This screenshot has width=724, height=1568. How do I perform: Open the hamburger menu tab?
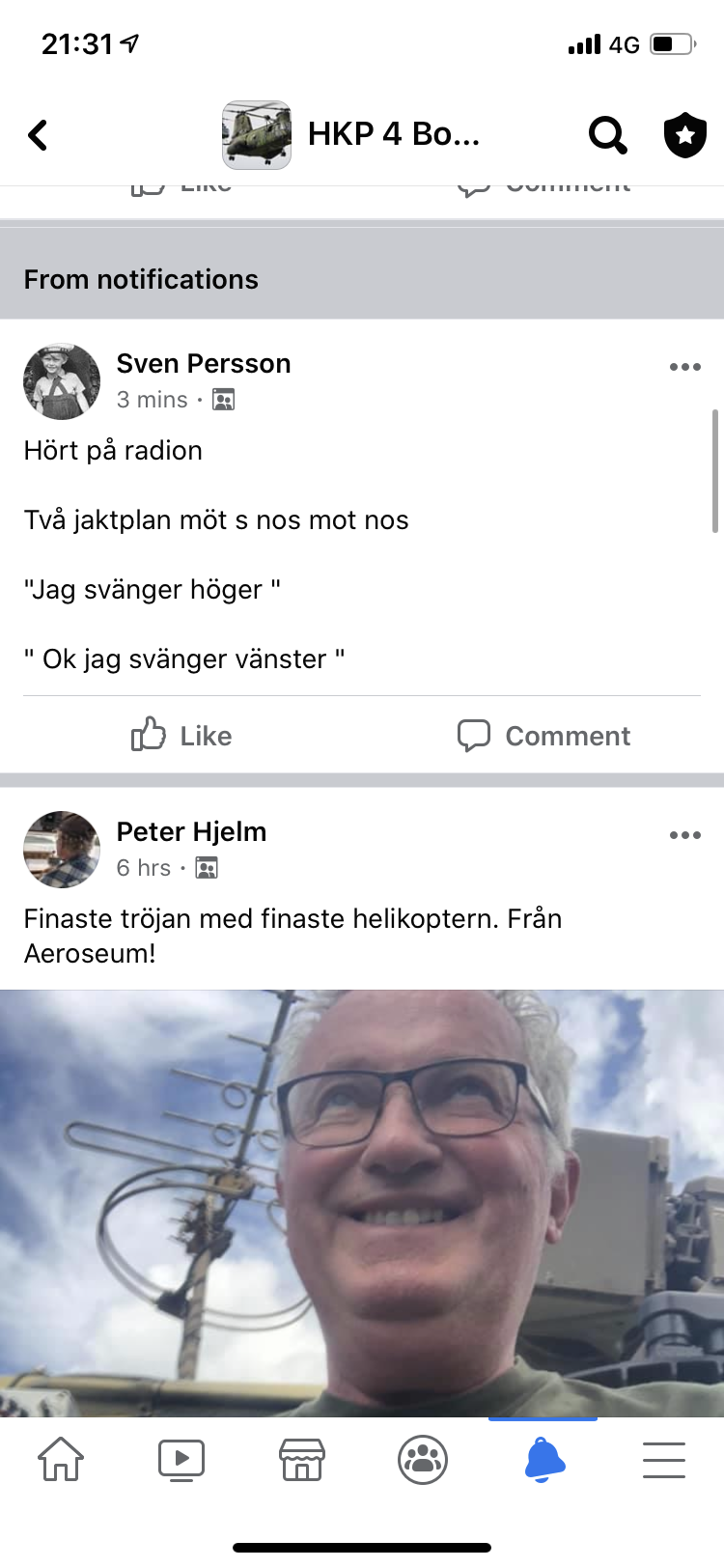tap(664, 1460)
